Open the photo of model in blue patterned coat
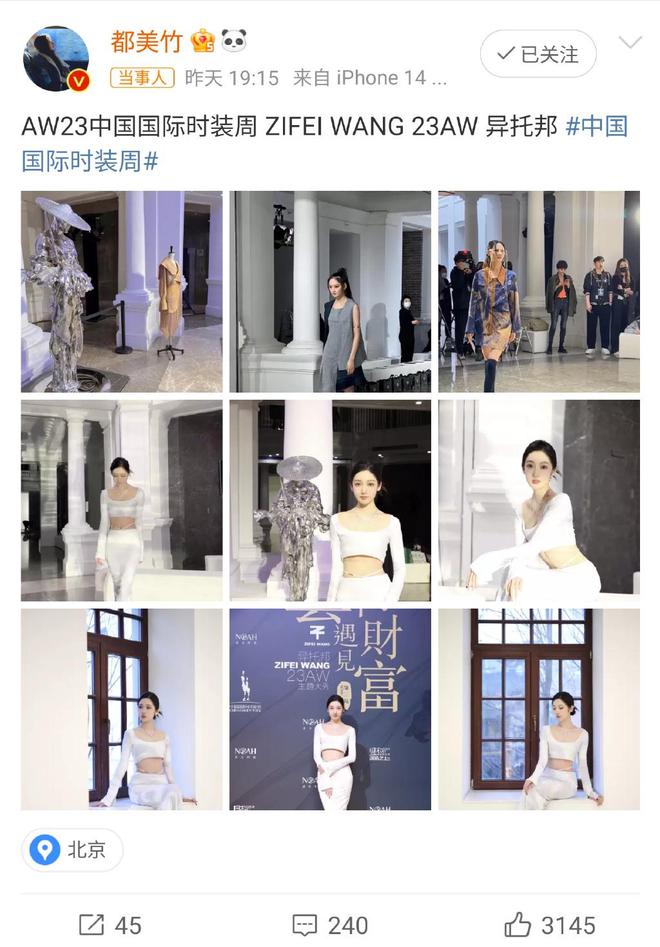This screenshot has height=947, width=660. (x=538, y=291)
